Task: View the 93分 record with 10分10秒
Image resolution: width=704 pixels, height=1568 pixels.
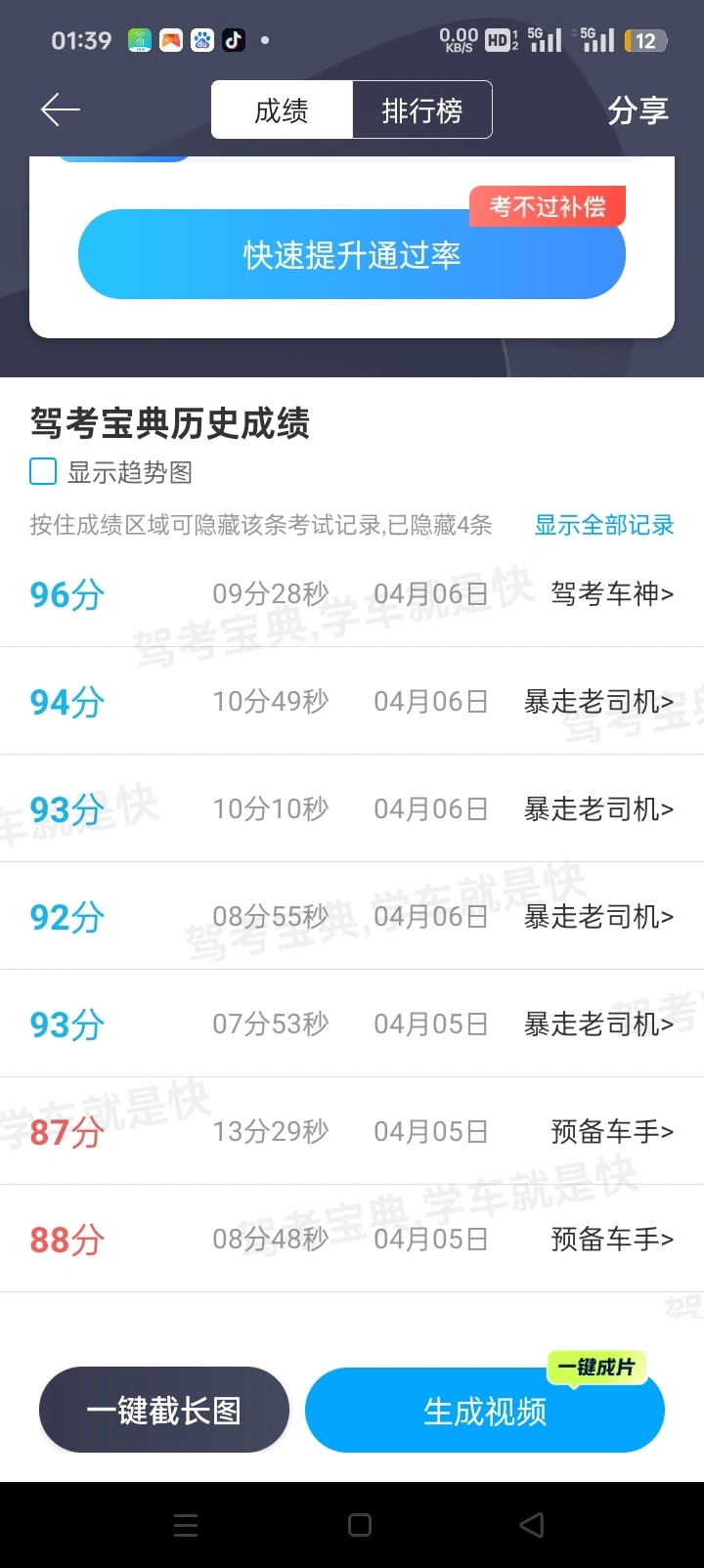Action: click(x=352, y=809)
